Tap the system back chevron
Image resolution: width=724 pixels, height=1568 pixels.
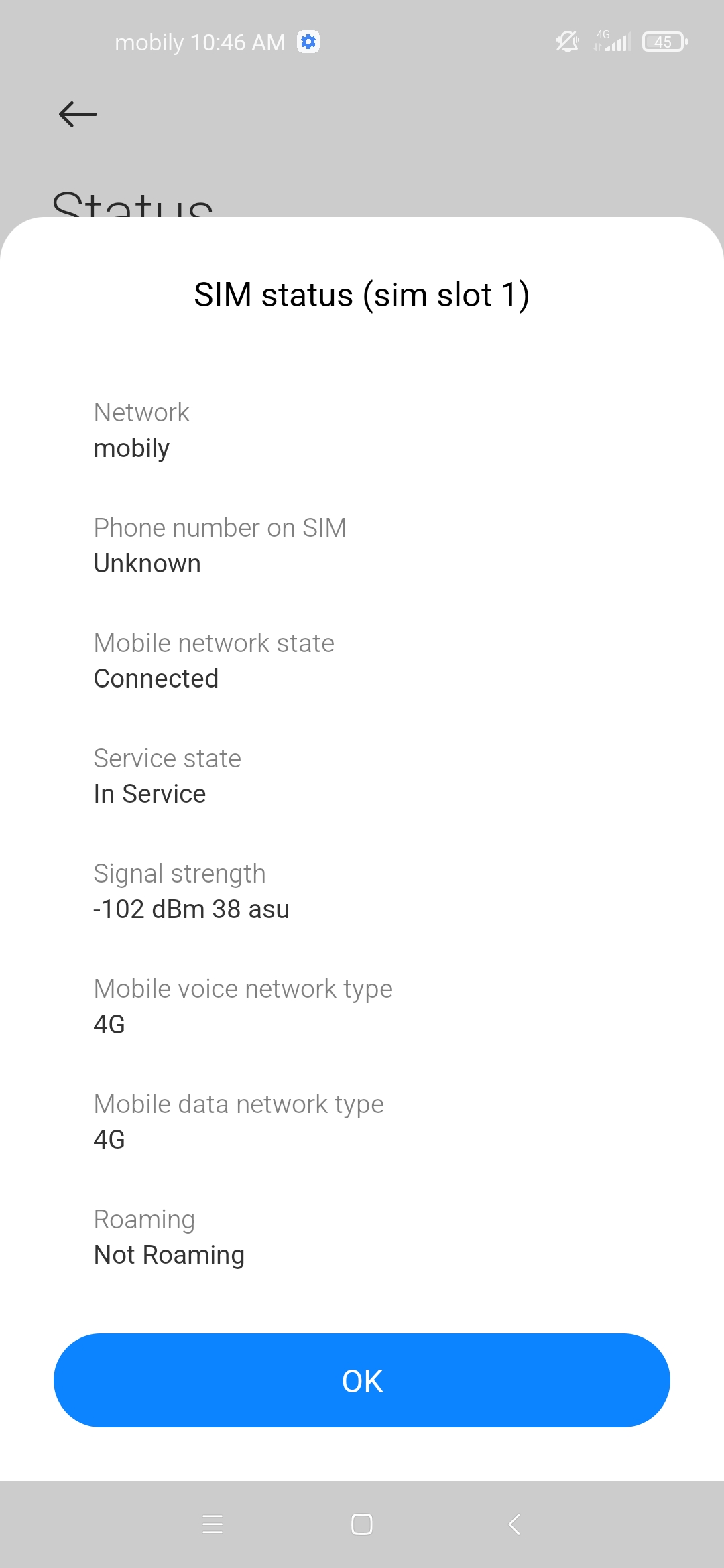[514, 1524]
